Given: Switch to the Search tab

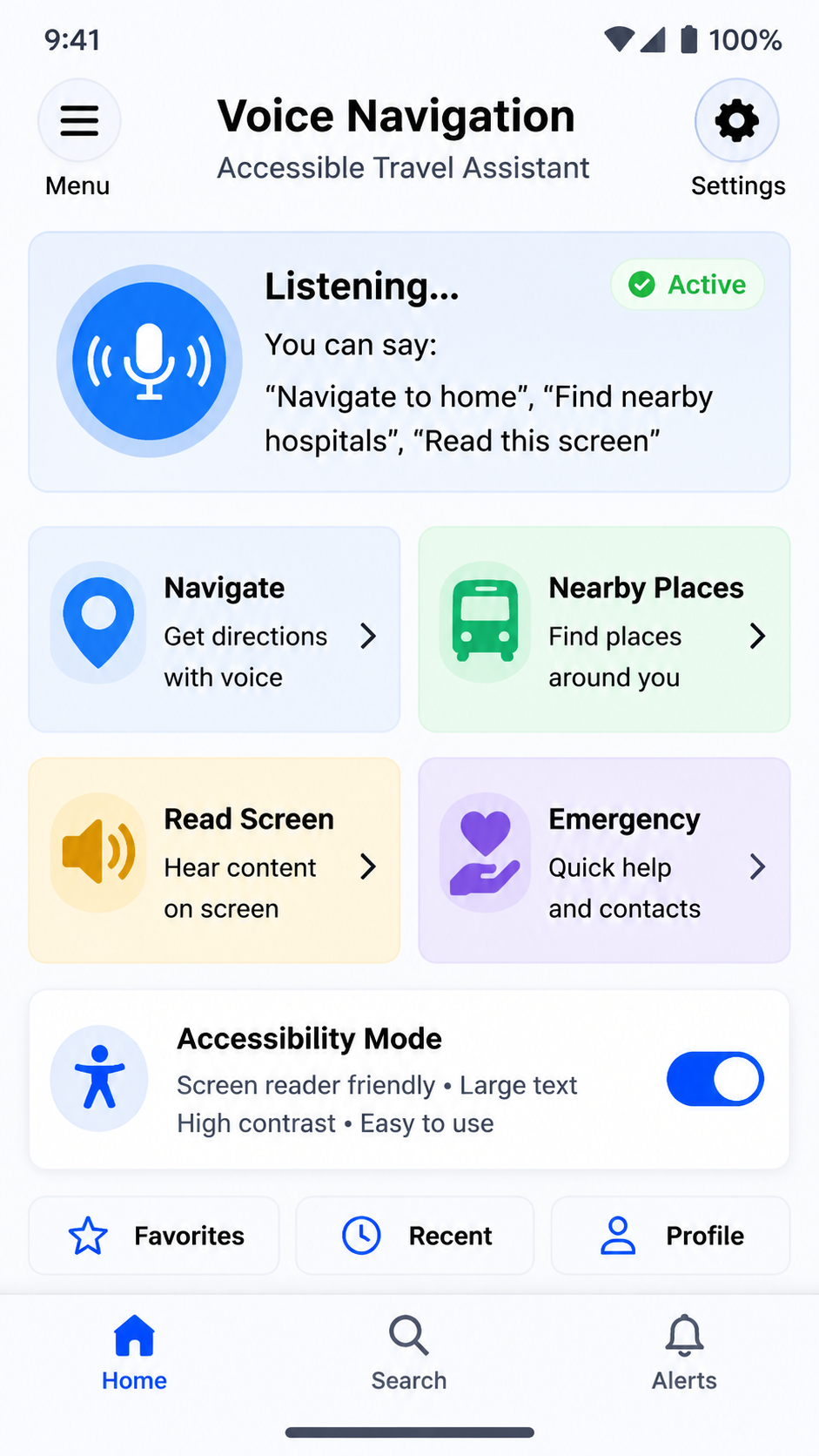Looking at the screenshot, I should [x=409, y=1354].
